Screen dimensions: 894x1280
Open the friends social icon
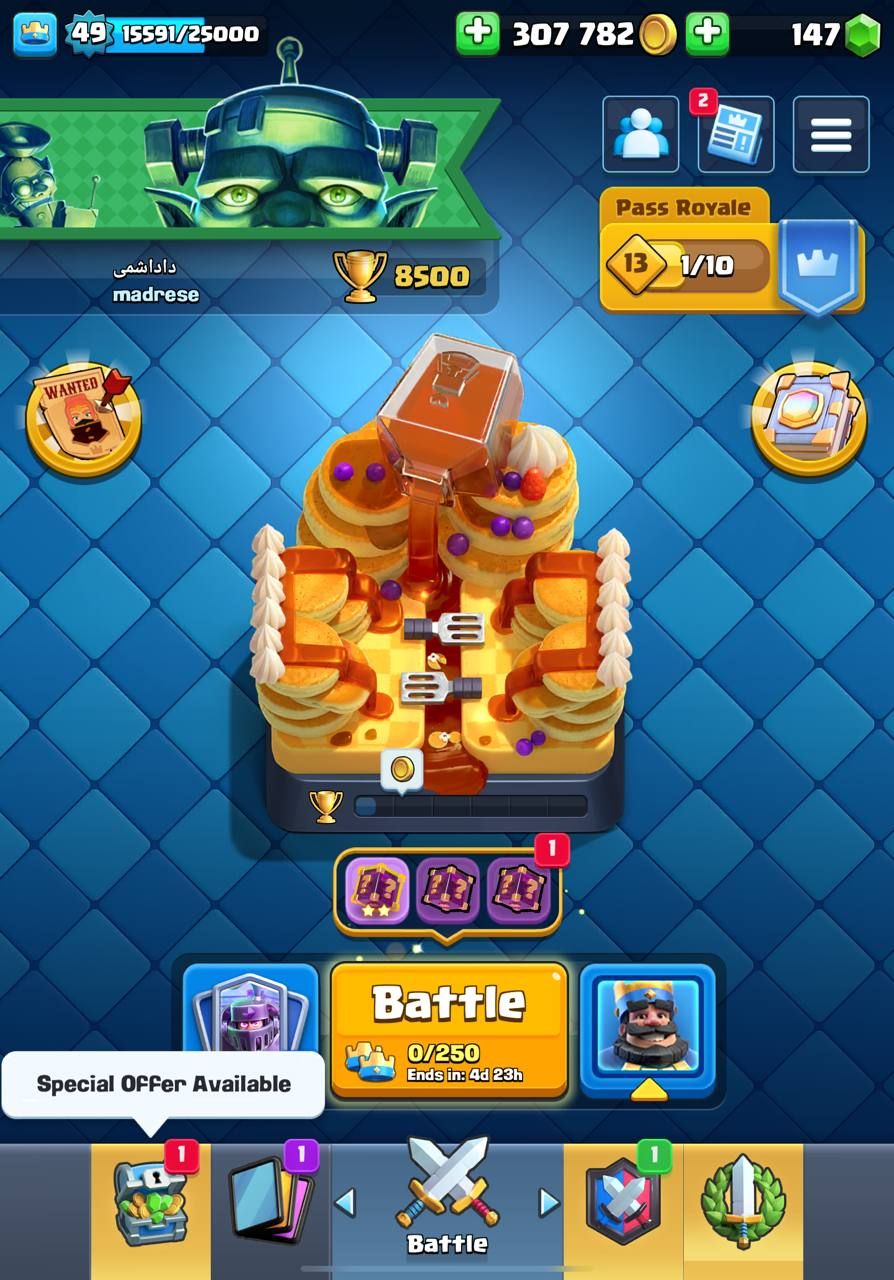641,134
